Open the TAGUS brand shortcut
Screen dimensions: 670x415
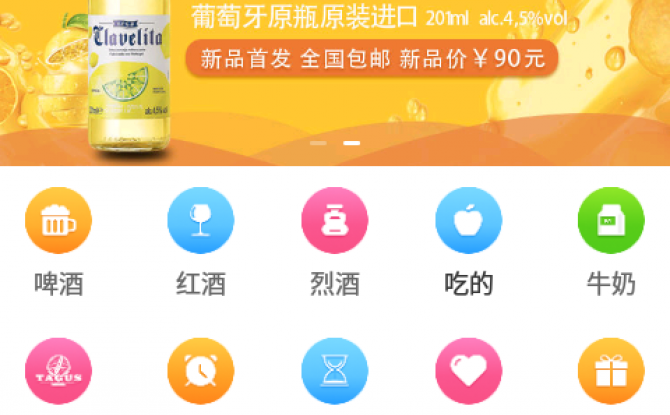click(58, 372)
